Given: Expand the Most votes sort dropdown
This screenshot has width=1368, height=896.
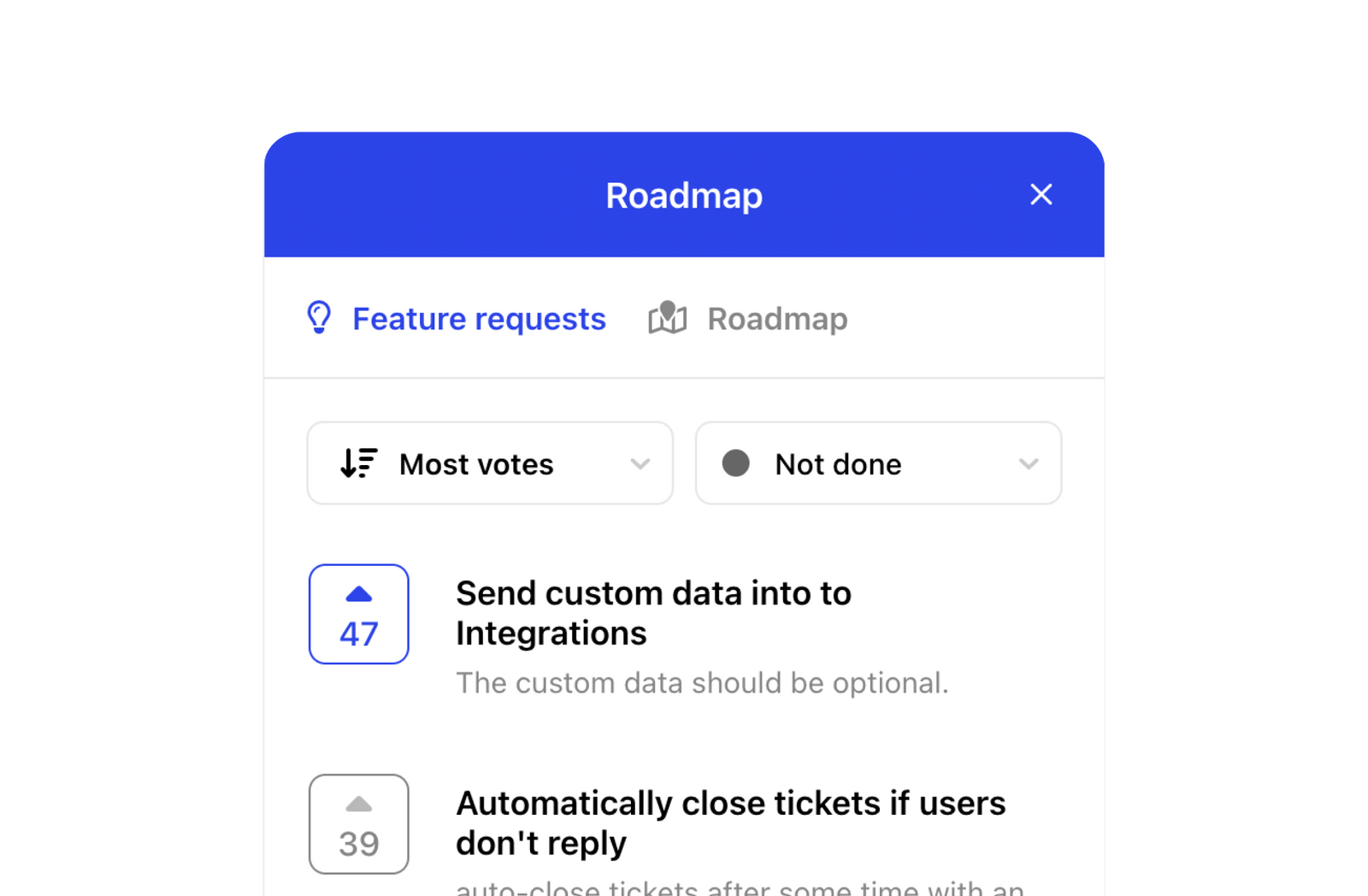Looking at the screenshot, I should 490,463.
